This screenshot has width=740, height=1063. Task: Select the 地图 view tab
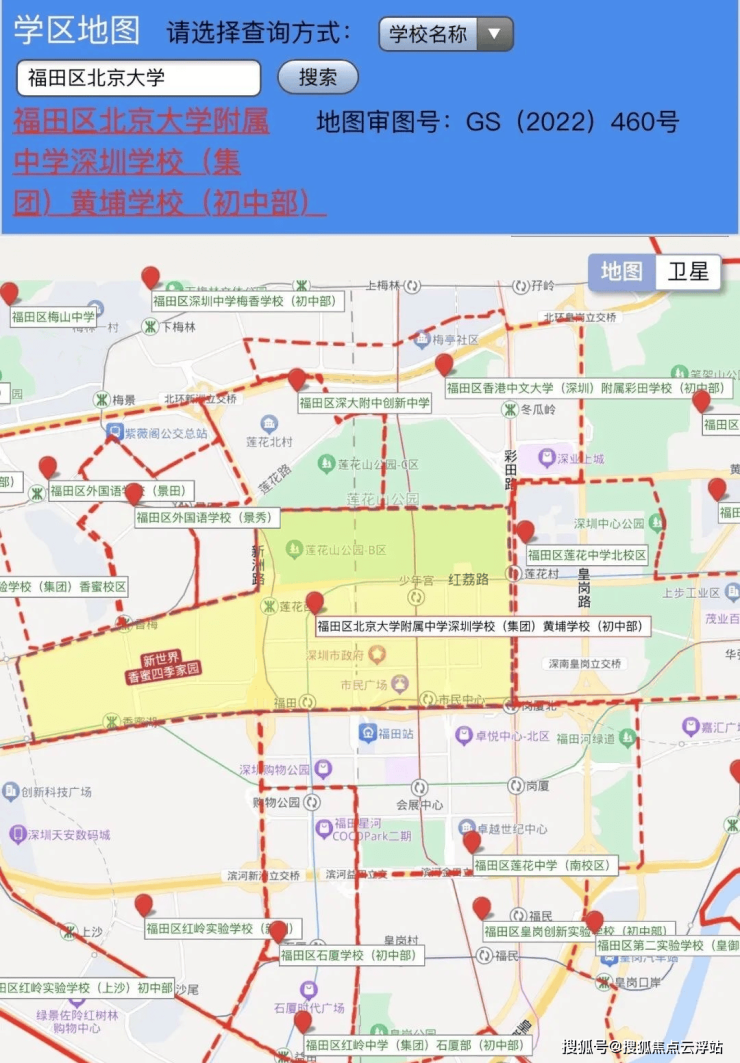click(621, 271)
